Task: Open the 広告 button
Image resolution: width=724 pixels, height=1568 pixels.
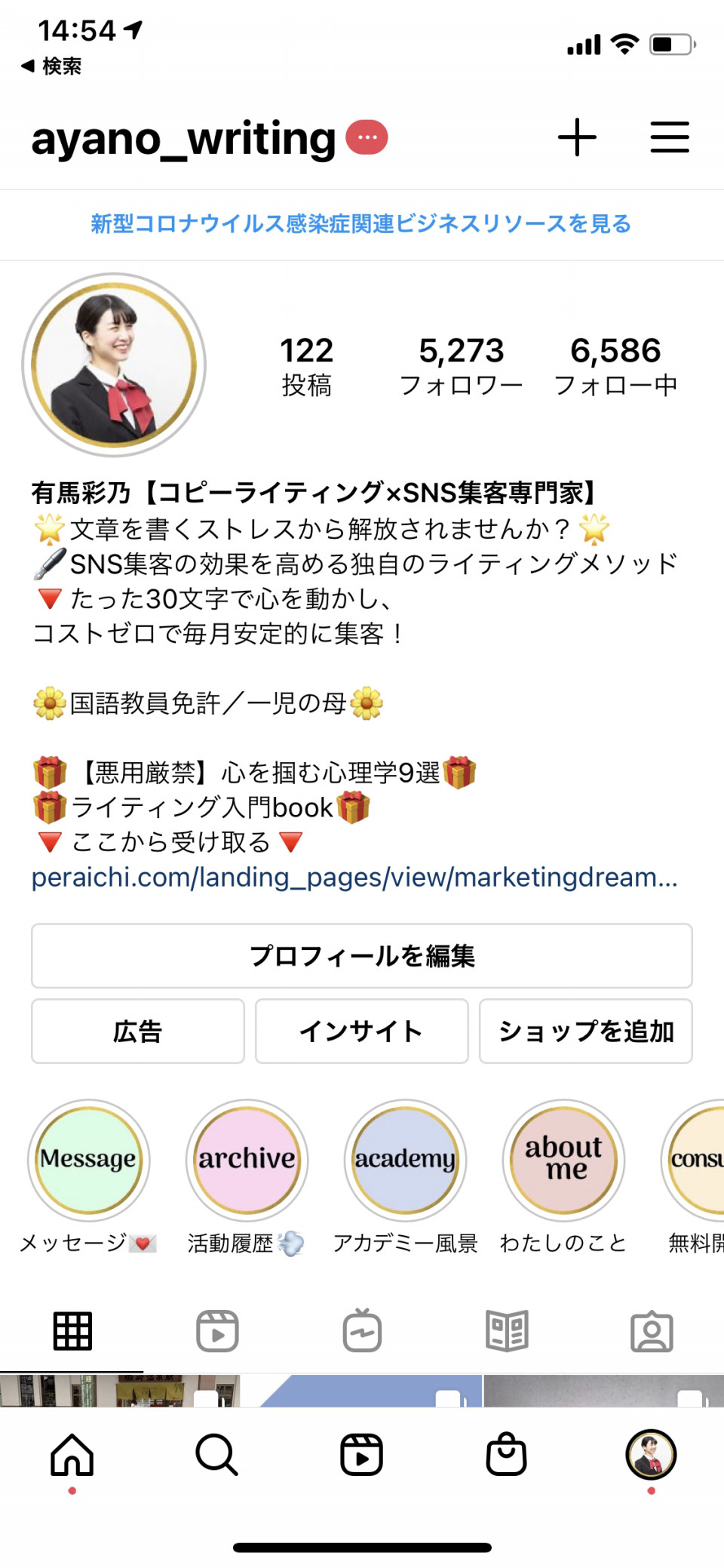Action: [138, 1031]
